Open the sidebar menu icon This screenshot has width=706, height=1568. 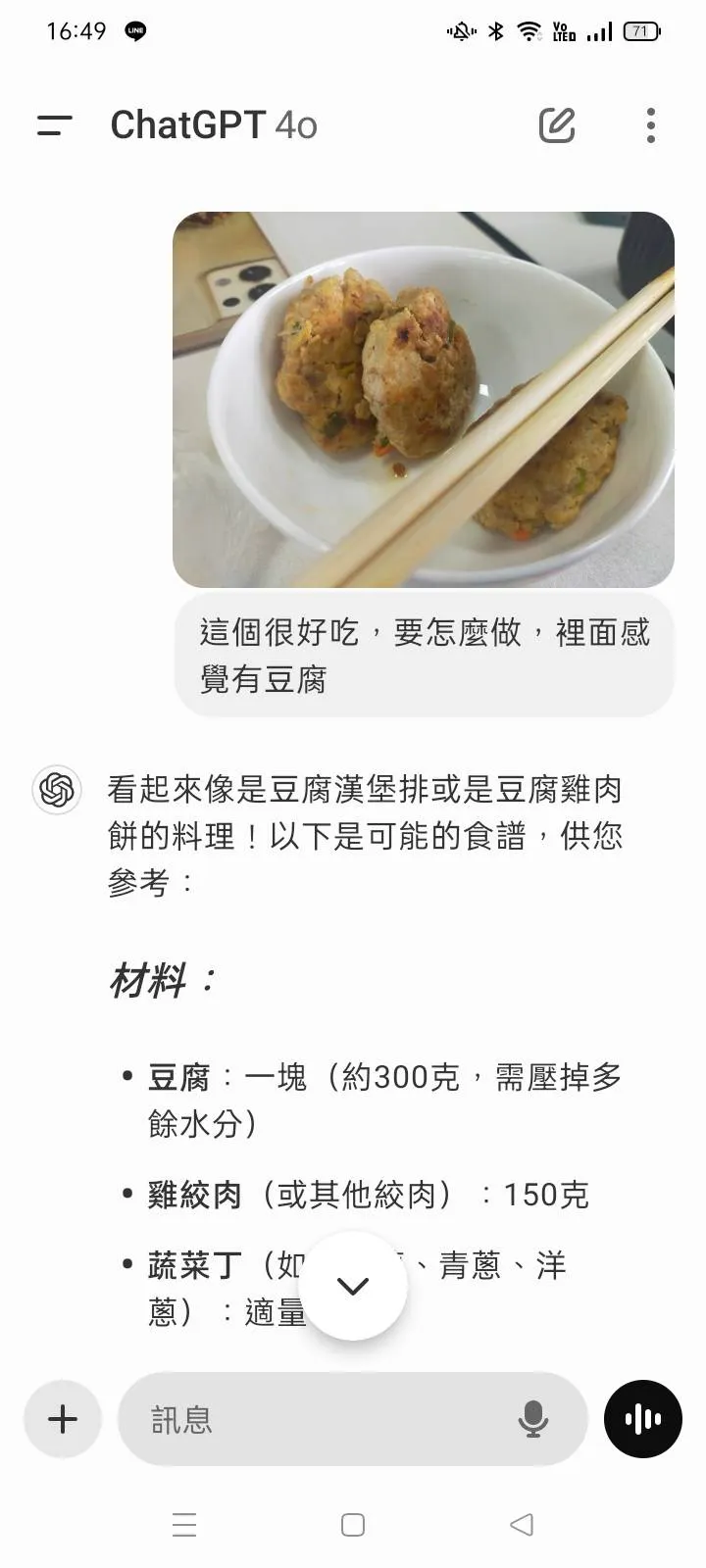tap(53, 125)
